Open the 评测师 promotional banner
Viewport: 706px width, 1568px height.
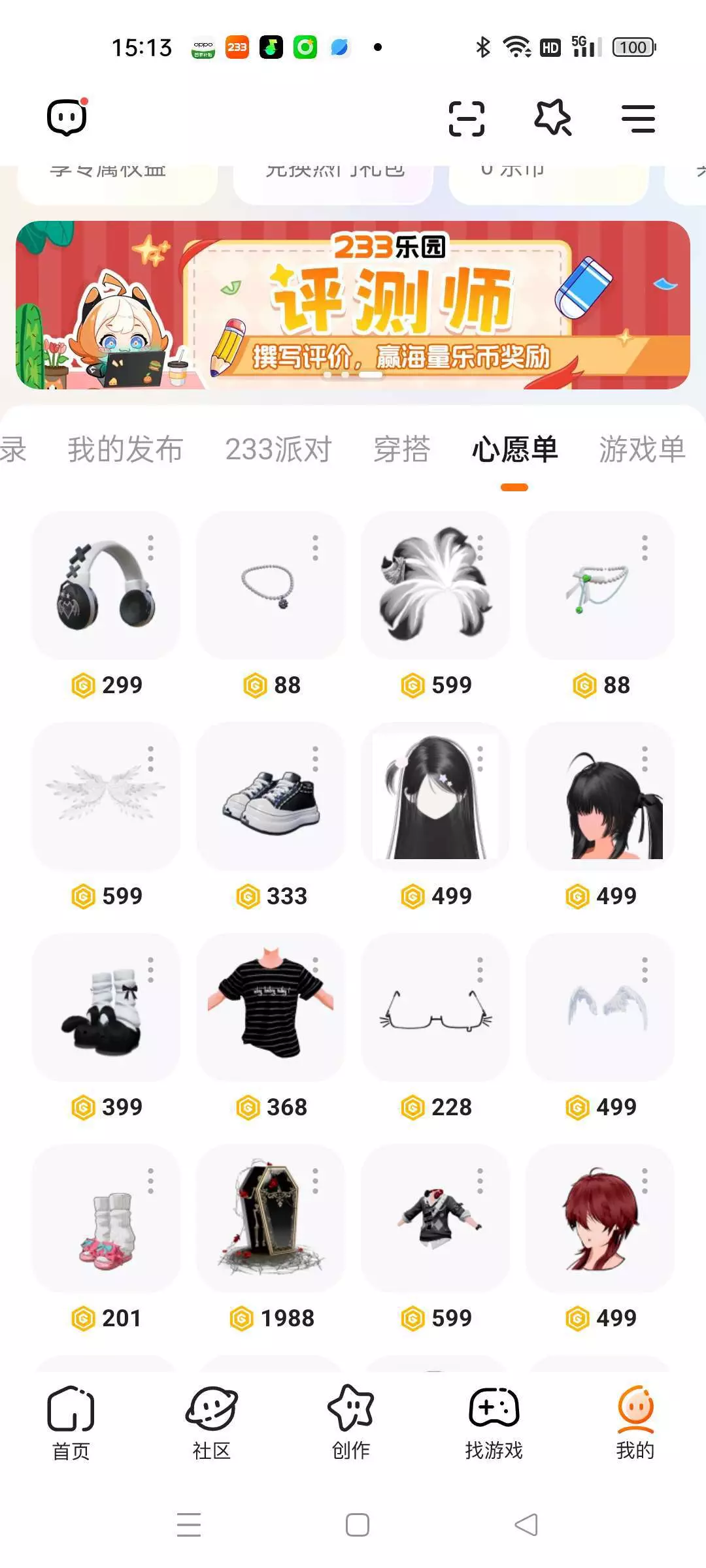pos(353,305)
